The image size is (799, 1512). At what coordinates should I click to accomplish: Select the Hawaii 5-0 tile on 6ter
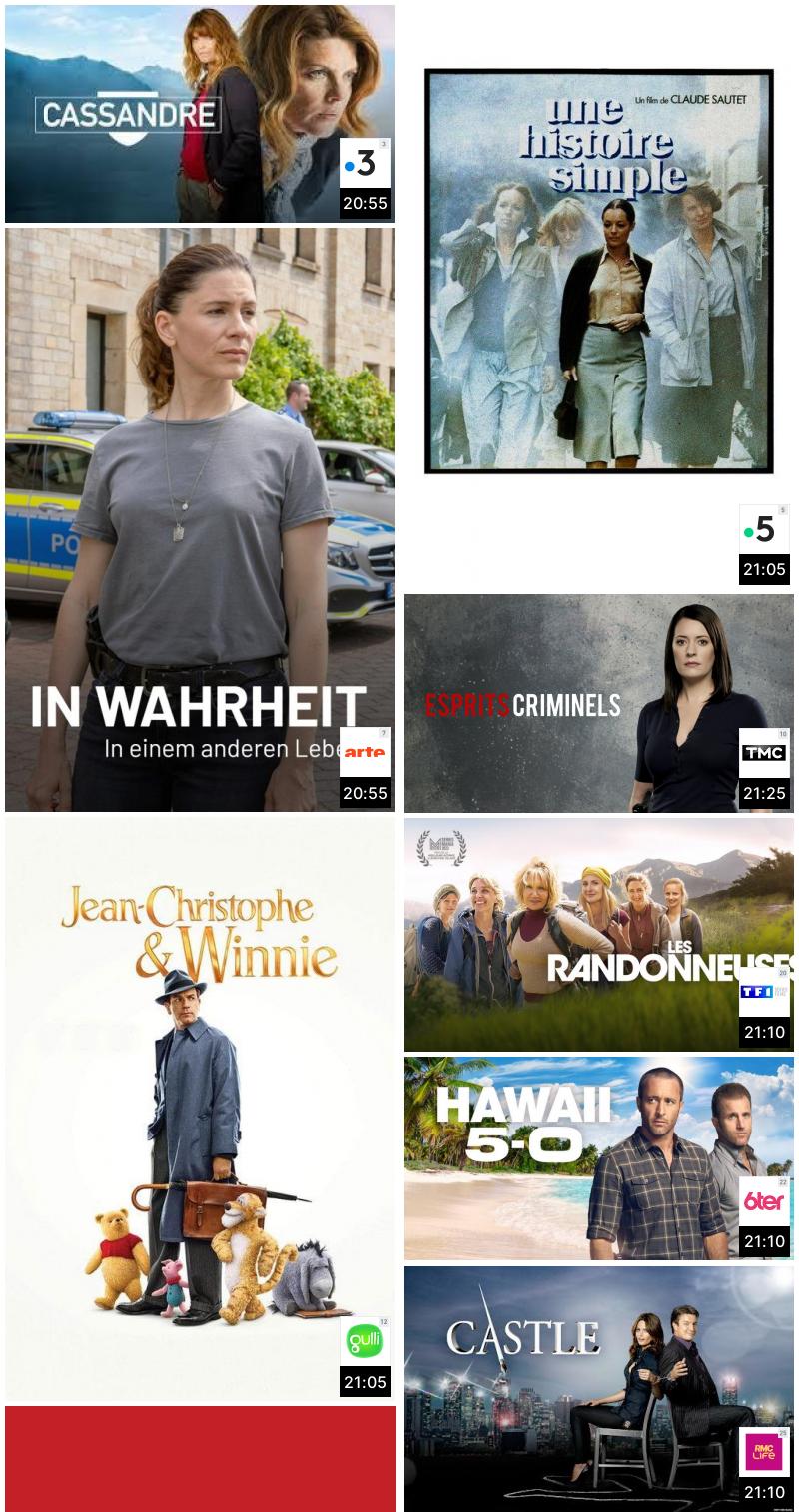coord(598,1158)
